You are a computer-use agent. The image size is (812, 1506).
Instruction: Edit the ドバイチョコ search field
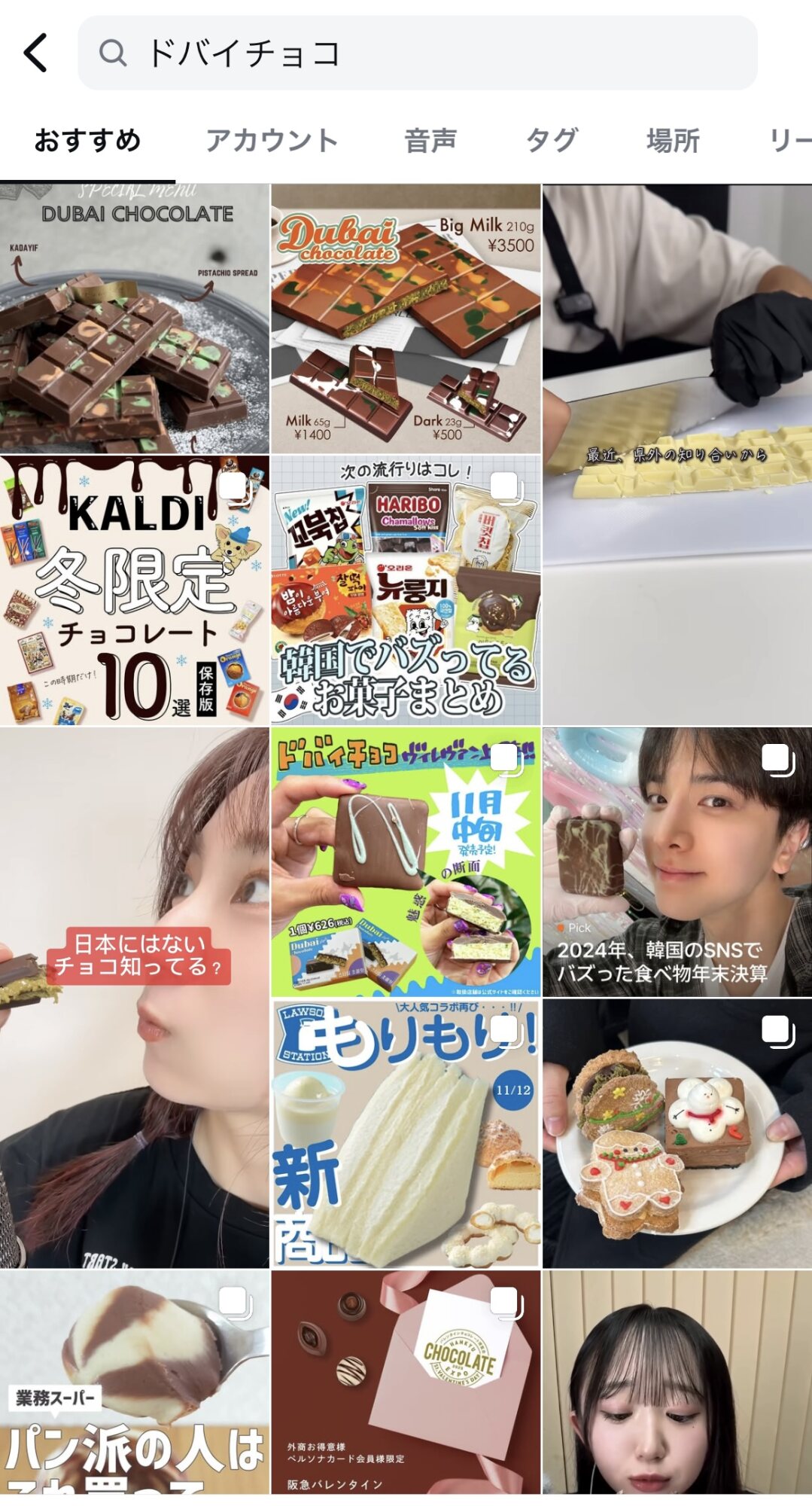[x=418, y=53]
